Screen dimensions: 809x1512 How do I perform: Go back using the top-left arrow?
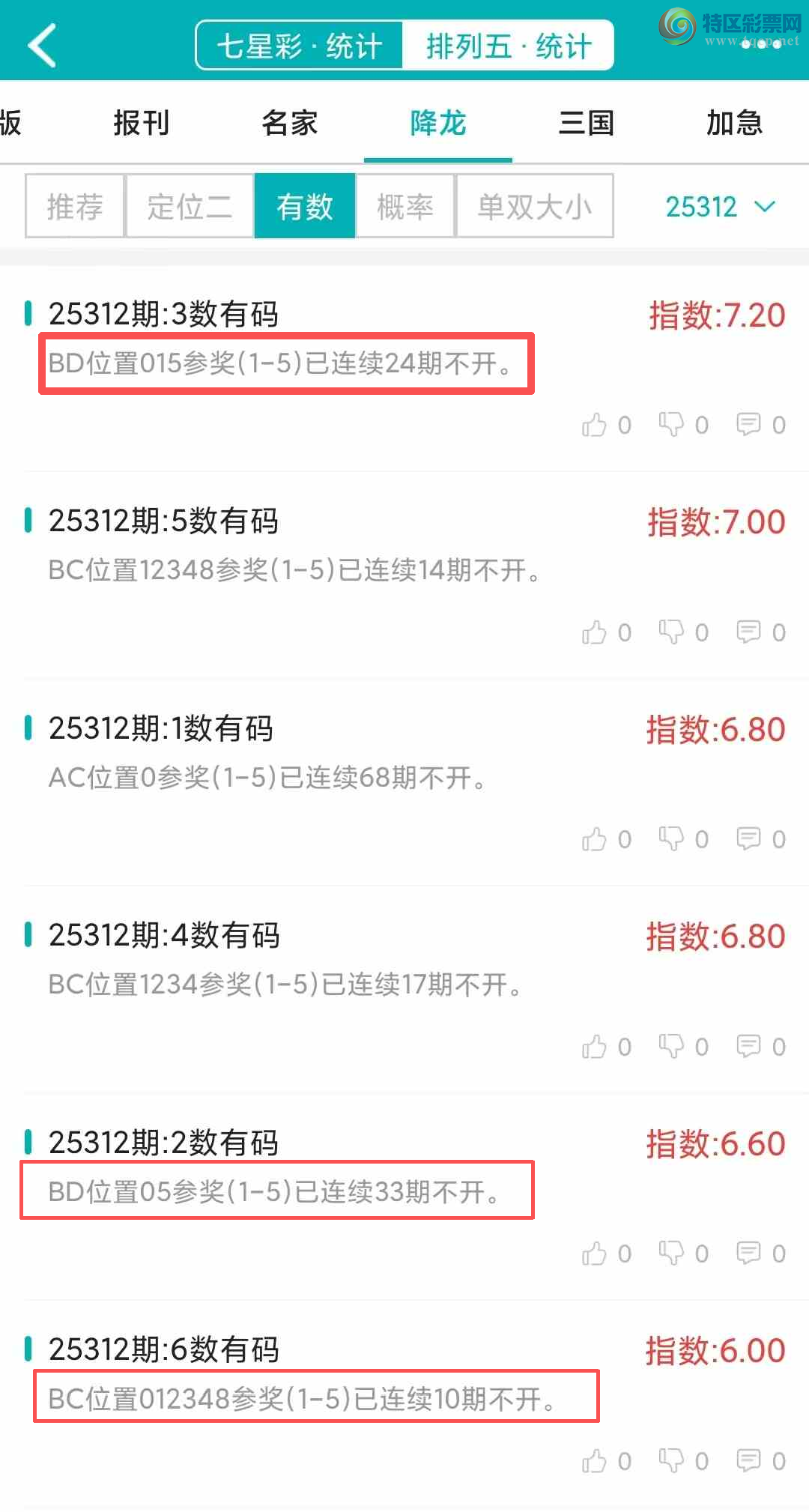pyautogui.click(x=43, y=45)
